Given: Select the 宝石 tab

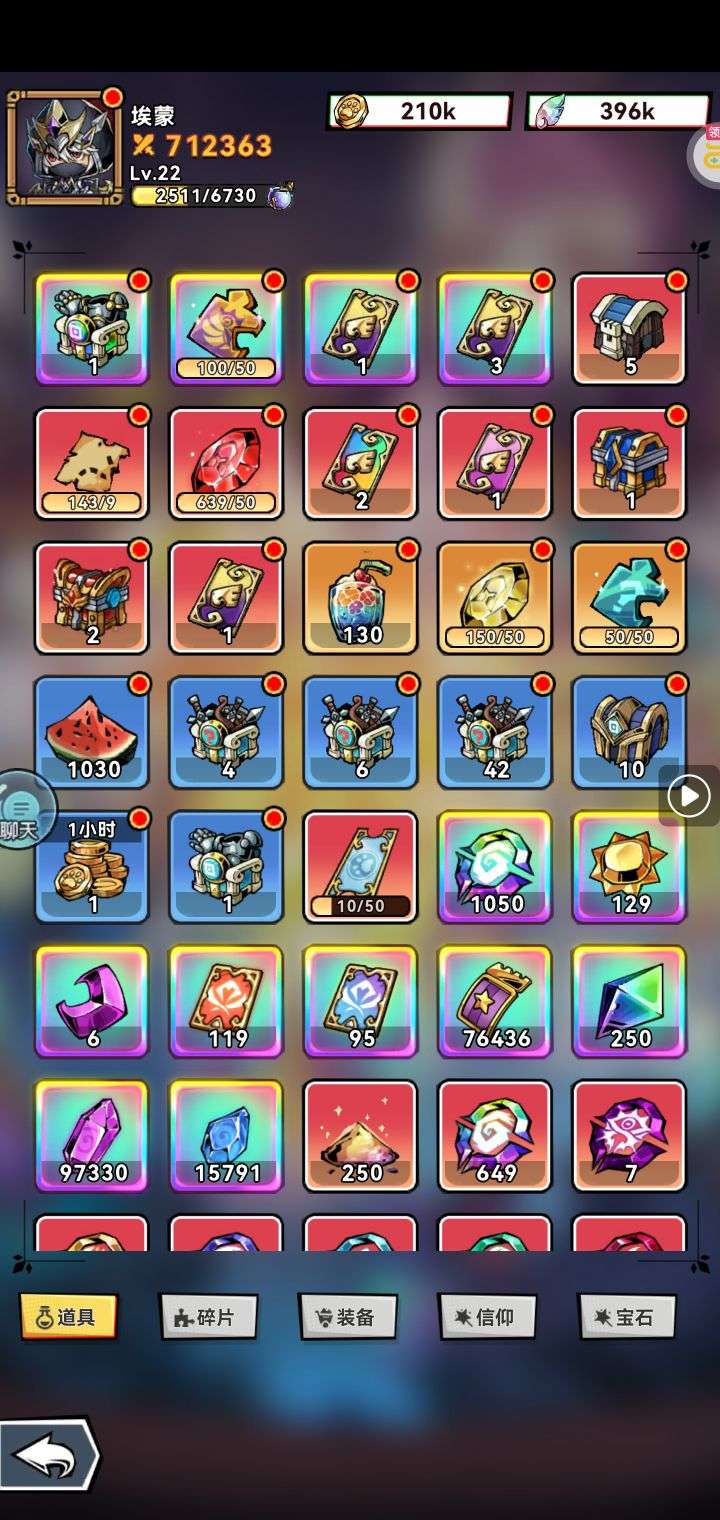Looking at the screenshot, I should click(x=627, y=1317).
